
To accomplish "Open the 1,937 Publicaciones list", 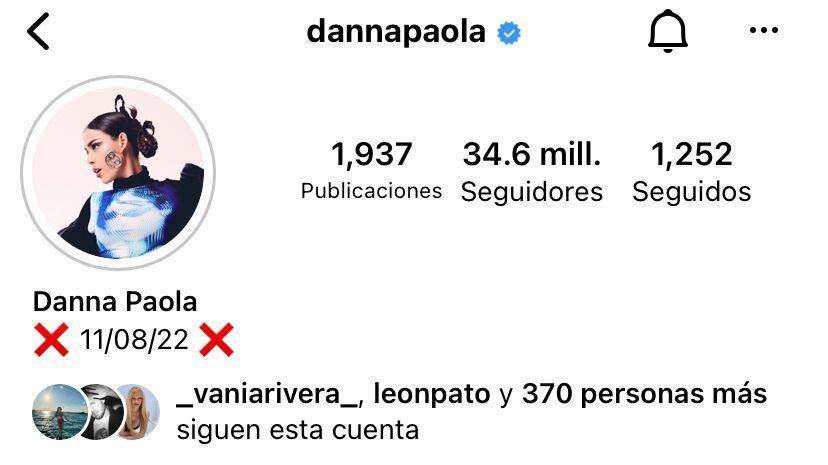I will coord(371,170).
